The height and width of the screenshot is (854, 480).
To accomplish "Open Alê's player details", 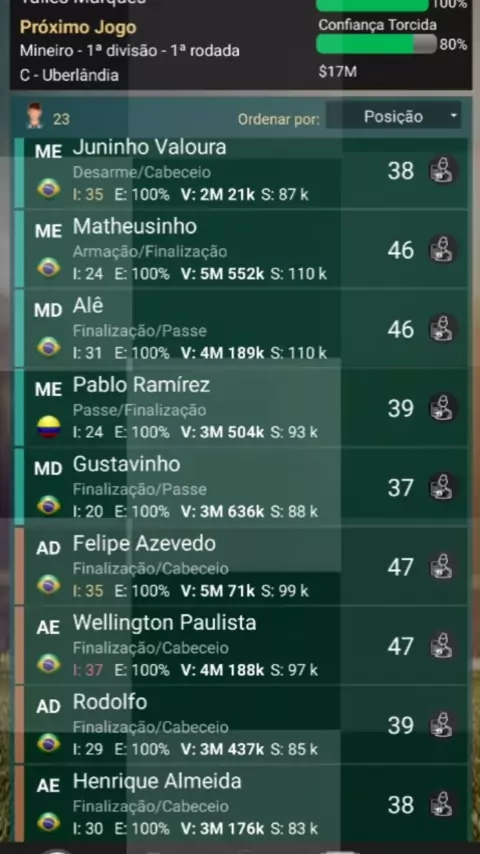I will [x=241, y=329].
